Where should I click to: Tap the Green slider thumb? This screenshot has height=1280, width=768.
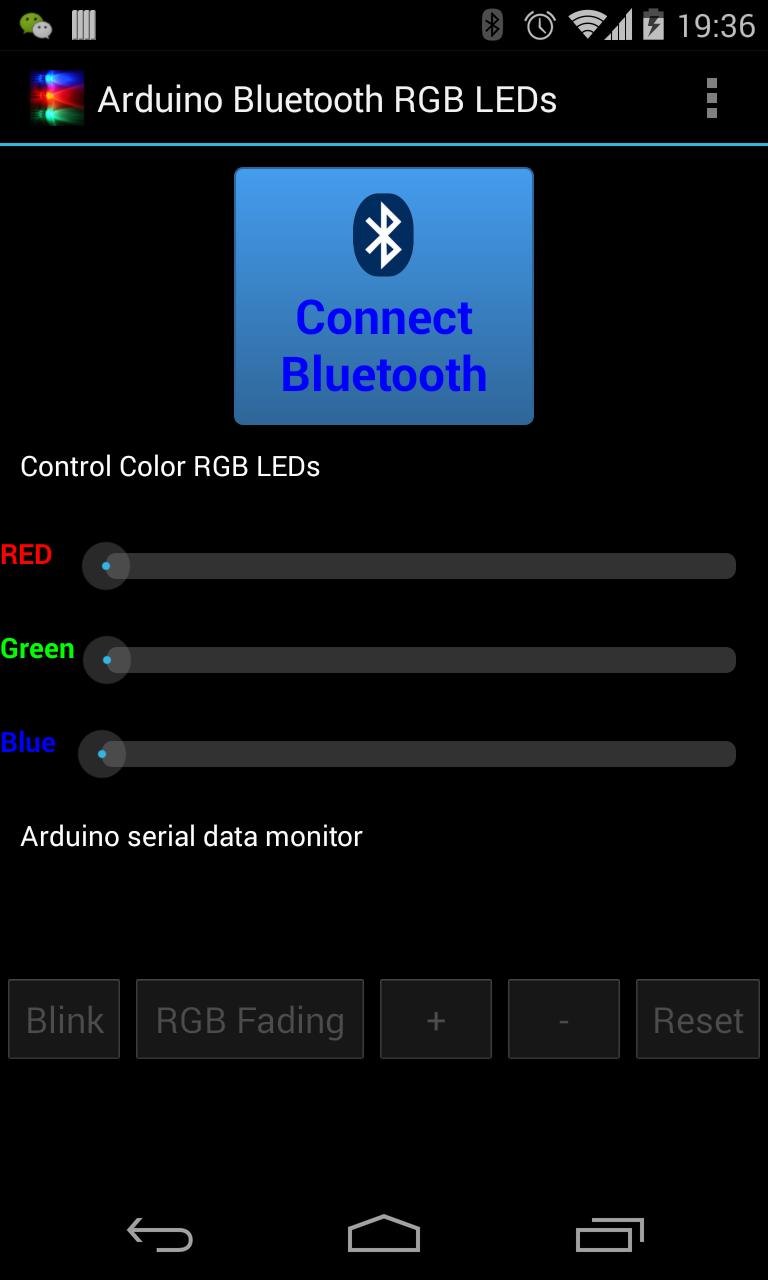point(107,659)
